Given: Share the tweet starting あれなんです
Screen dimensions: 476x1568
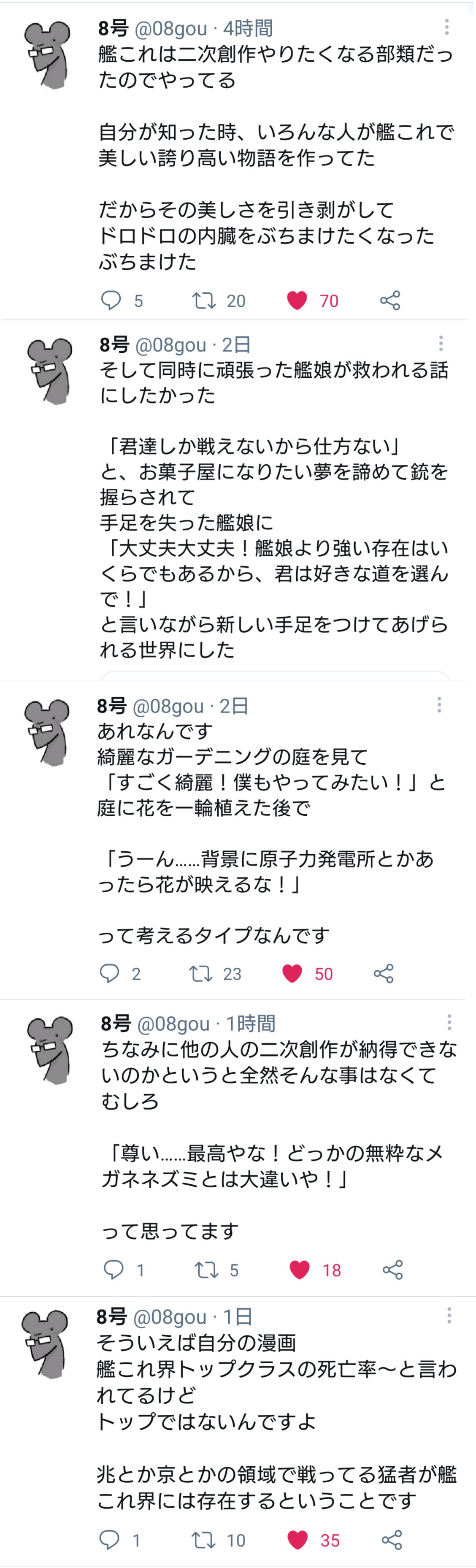Looking at the screenshot, I should tap(384, 973).
